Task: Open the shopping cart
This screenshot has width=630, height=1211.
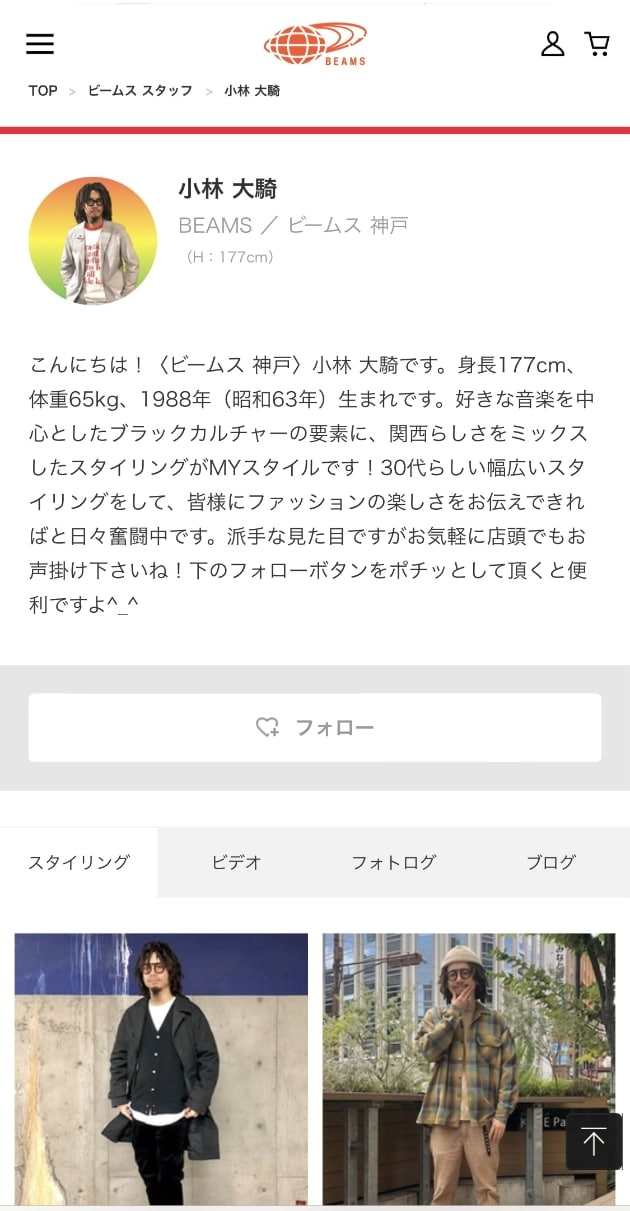Action: pos(597,44)
